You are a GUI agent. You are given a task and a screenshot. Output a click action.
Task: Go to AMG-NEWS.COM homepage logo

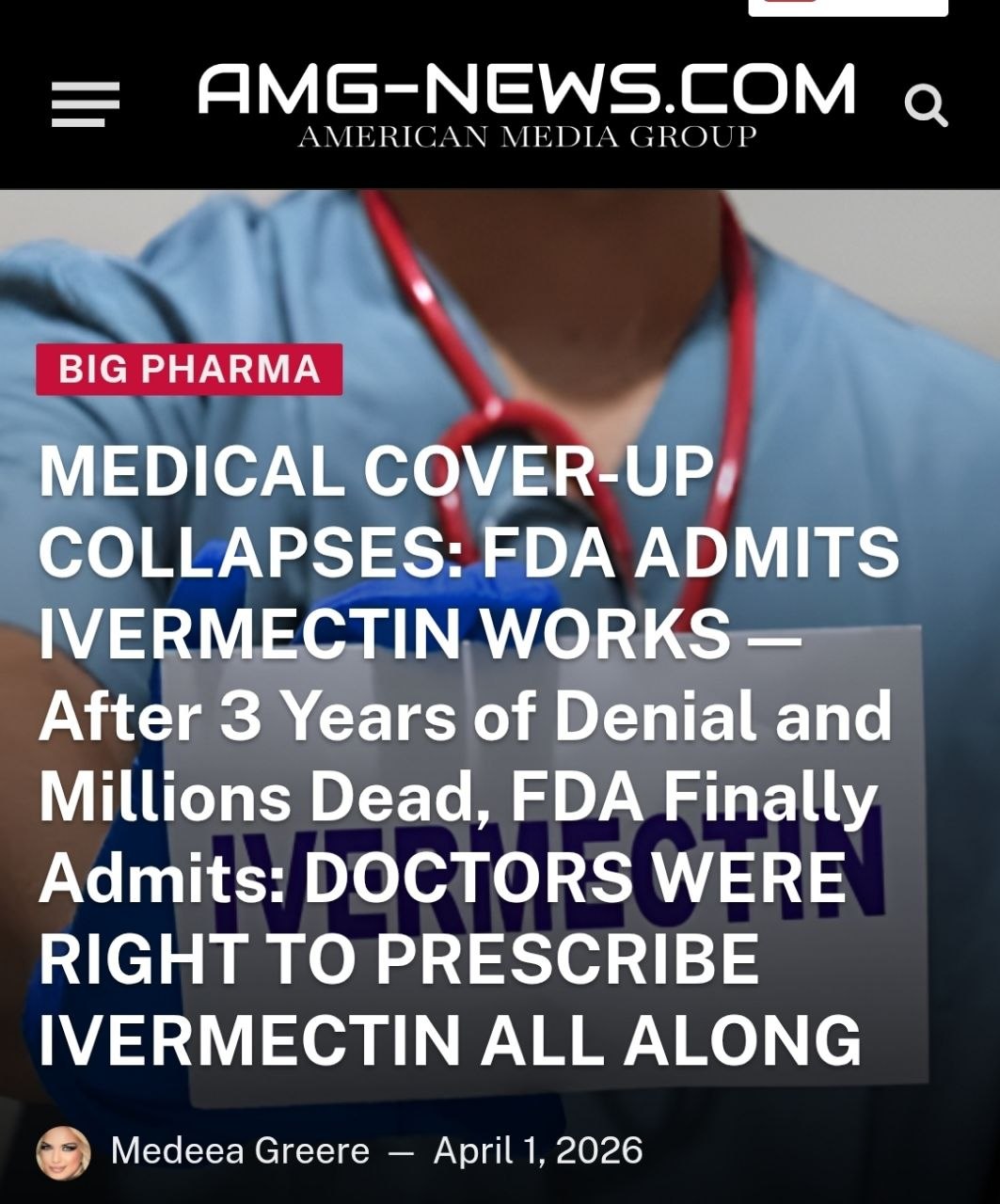tap(526, 103)
